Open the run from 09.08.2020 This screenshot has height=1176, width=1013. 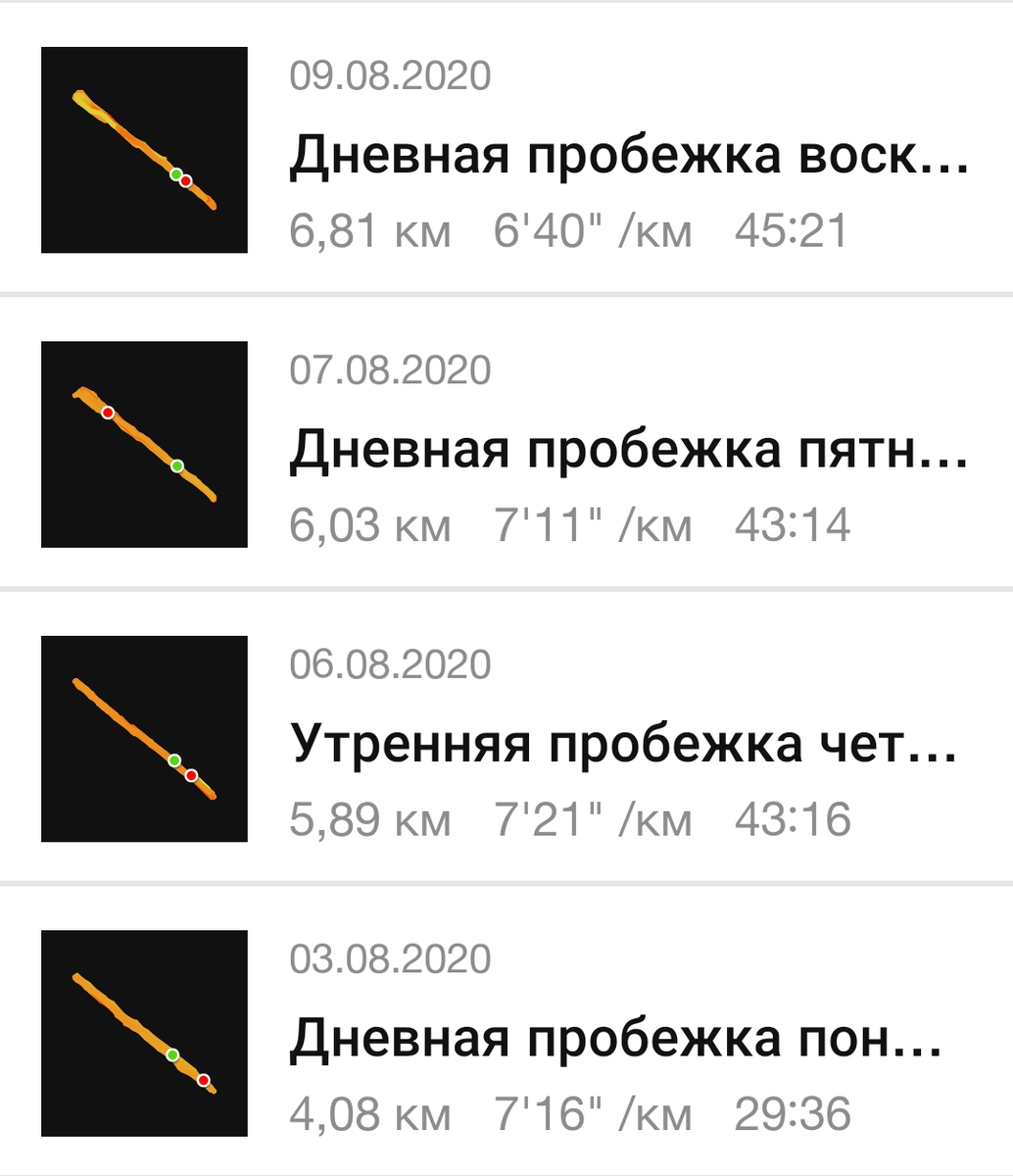tap(627, 155)
